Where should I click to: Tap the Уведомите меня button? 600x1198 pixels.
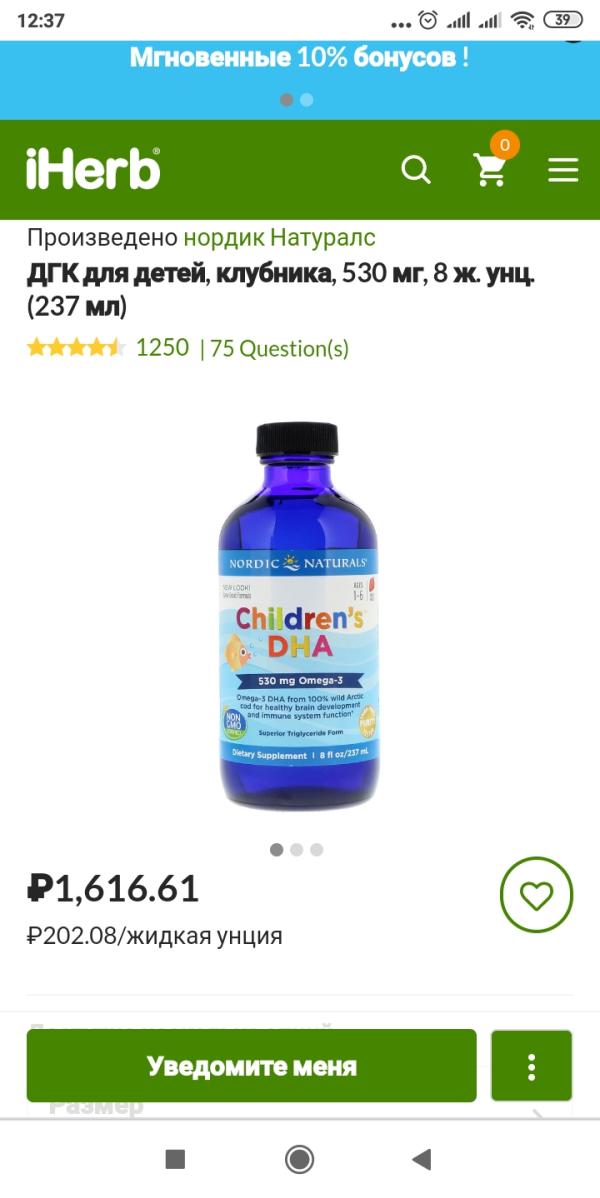tap(251, 1066)
